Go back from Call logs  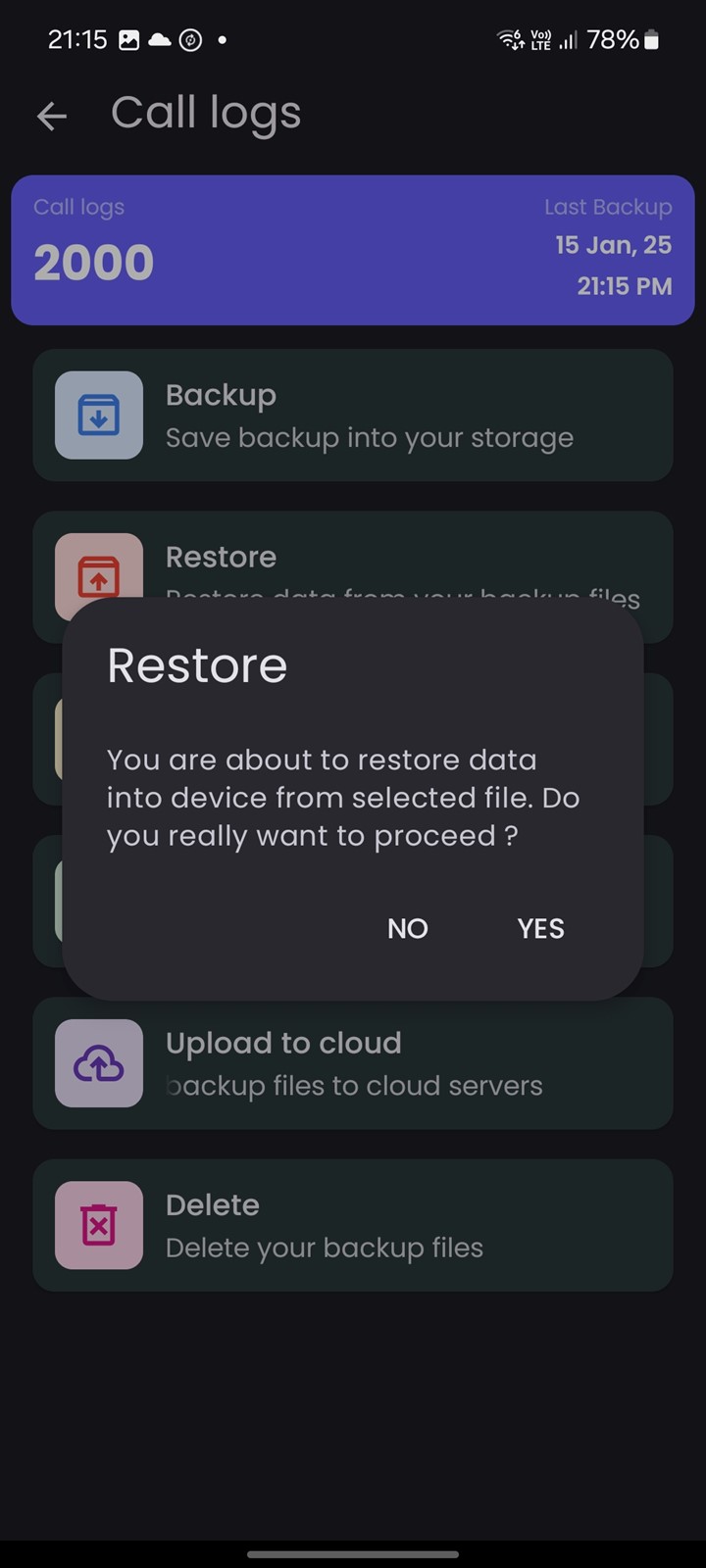tap(52, 117)
